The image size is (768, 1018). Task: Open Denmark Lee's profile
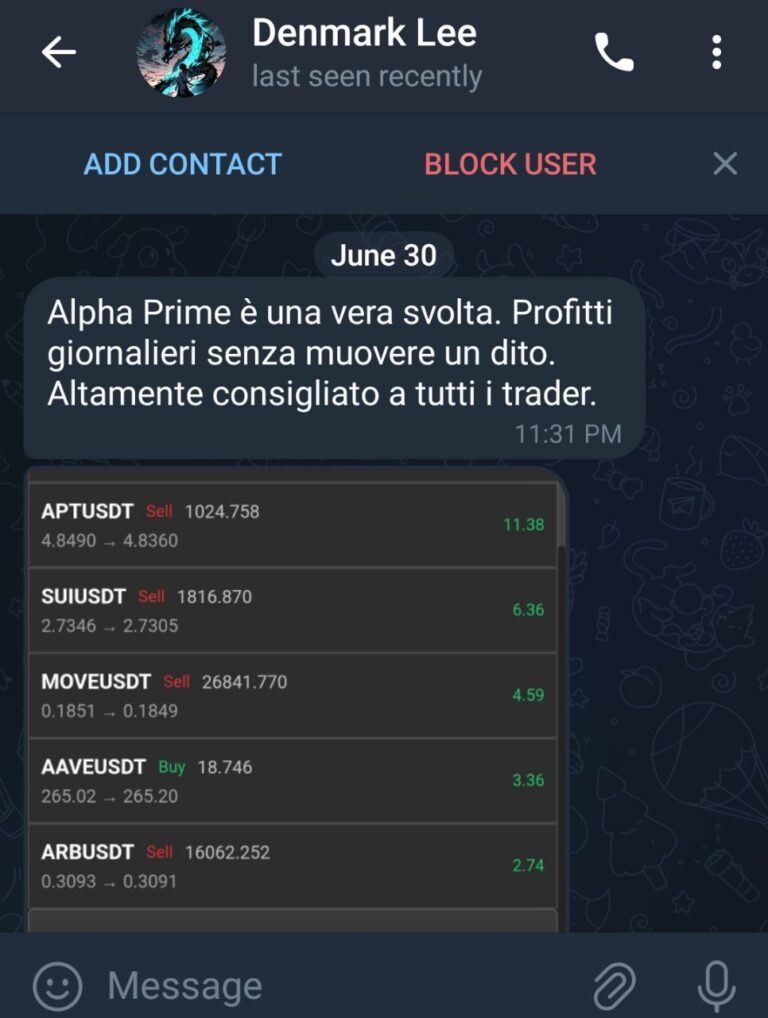click(364, 53)
